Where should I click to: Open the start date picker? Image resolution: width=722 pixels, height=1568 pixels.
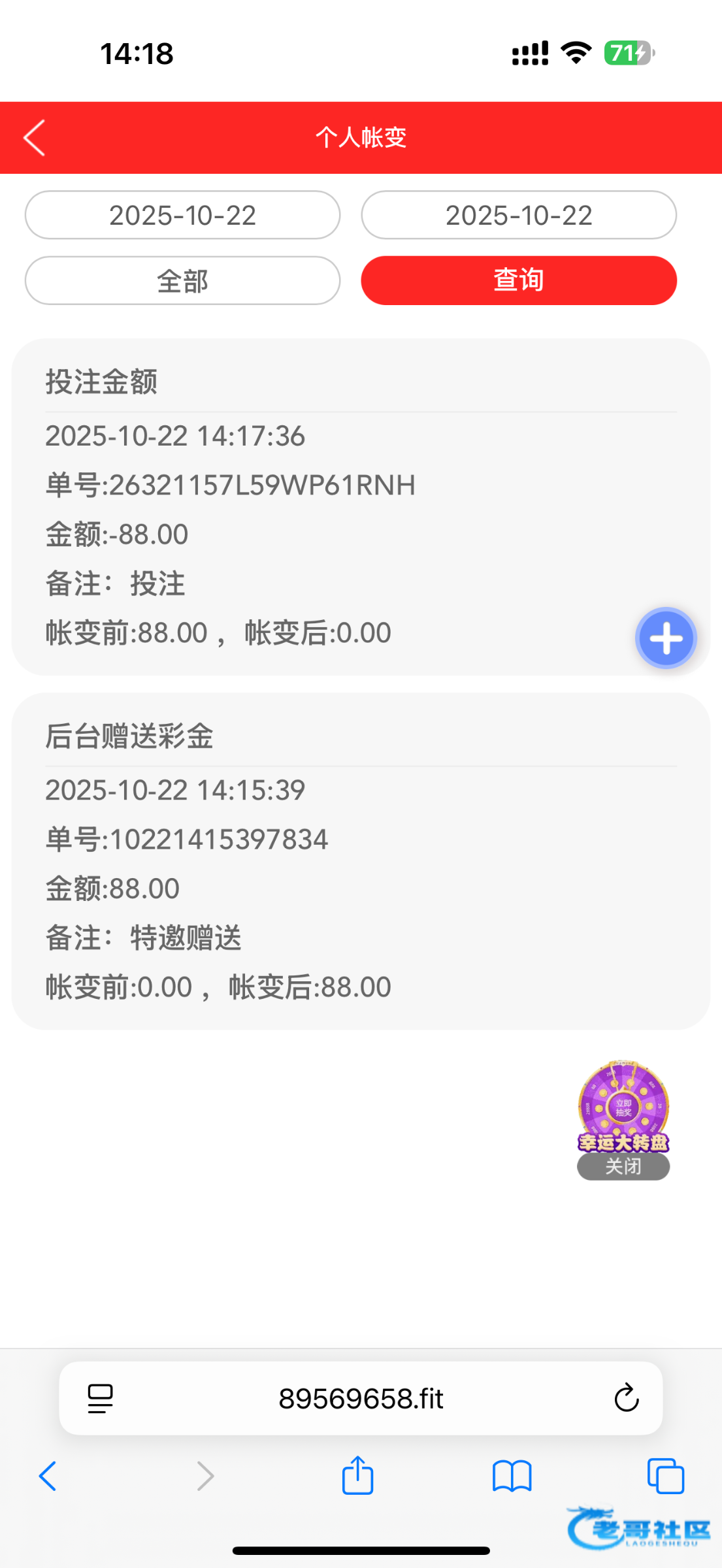click(x=182, y=215)
